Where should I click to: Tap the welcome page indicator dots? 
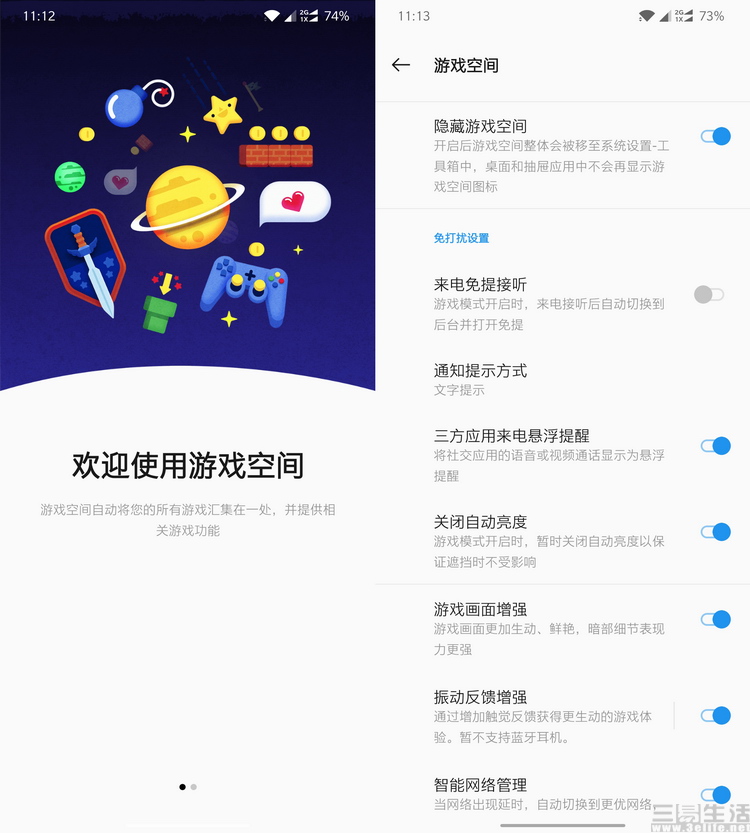coord(188,787)
